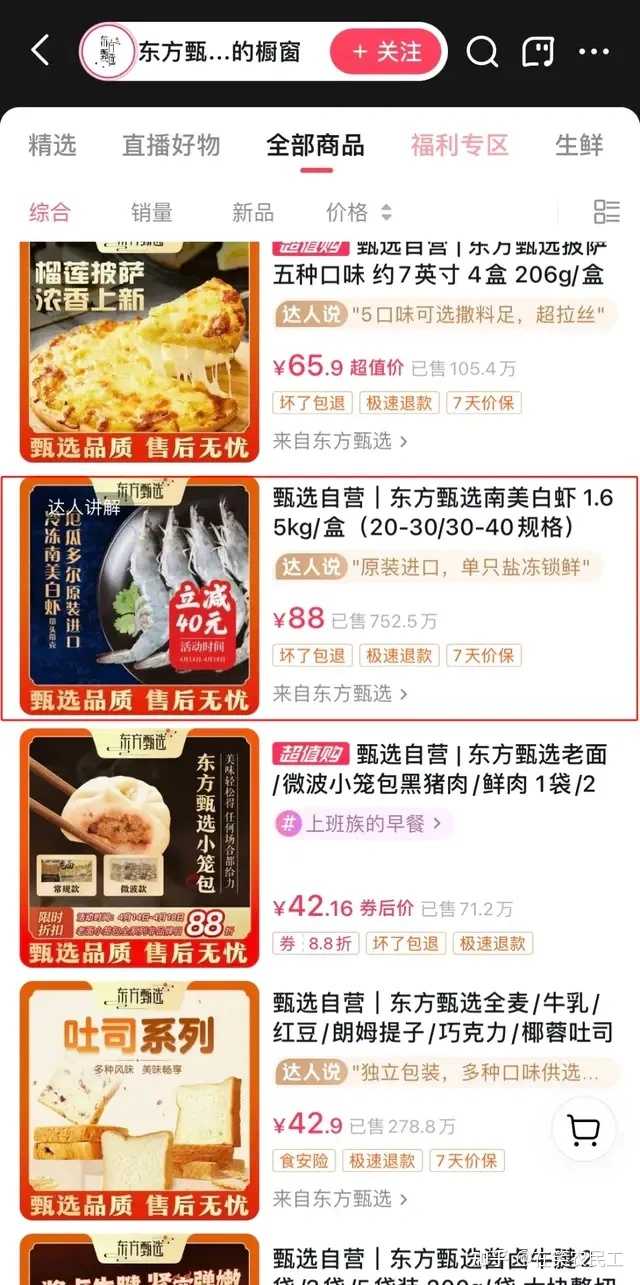640x1285 pixels.
Task: Sort by 价格 with the arrow toggle
Action: tap(359, 212)
